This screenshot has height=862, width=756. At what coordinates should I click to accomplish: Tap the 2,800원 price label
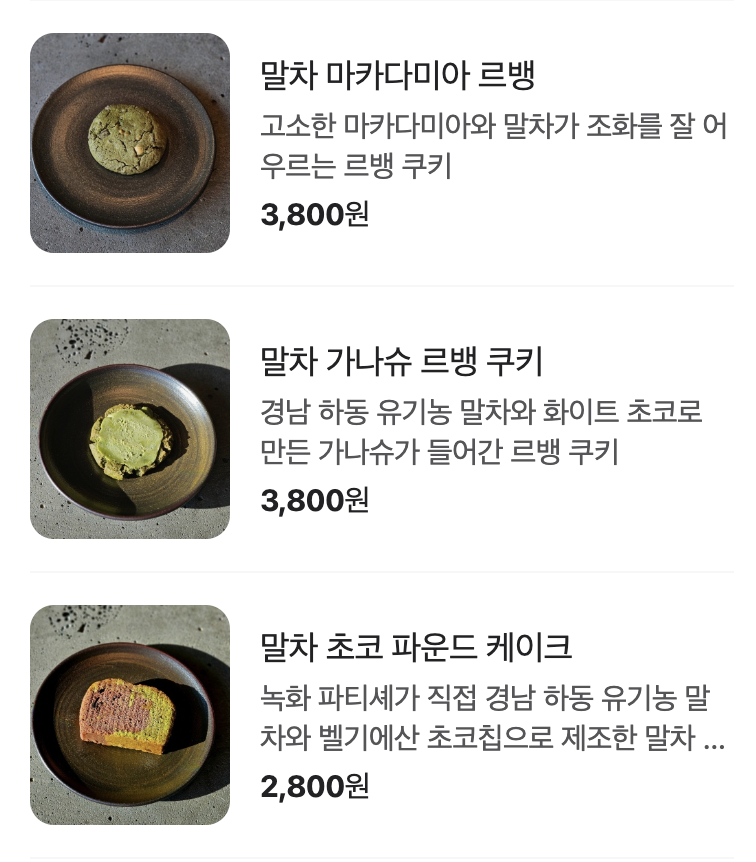[x=315, y=787]
